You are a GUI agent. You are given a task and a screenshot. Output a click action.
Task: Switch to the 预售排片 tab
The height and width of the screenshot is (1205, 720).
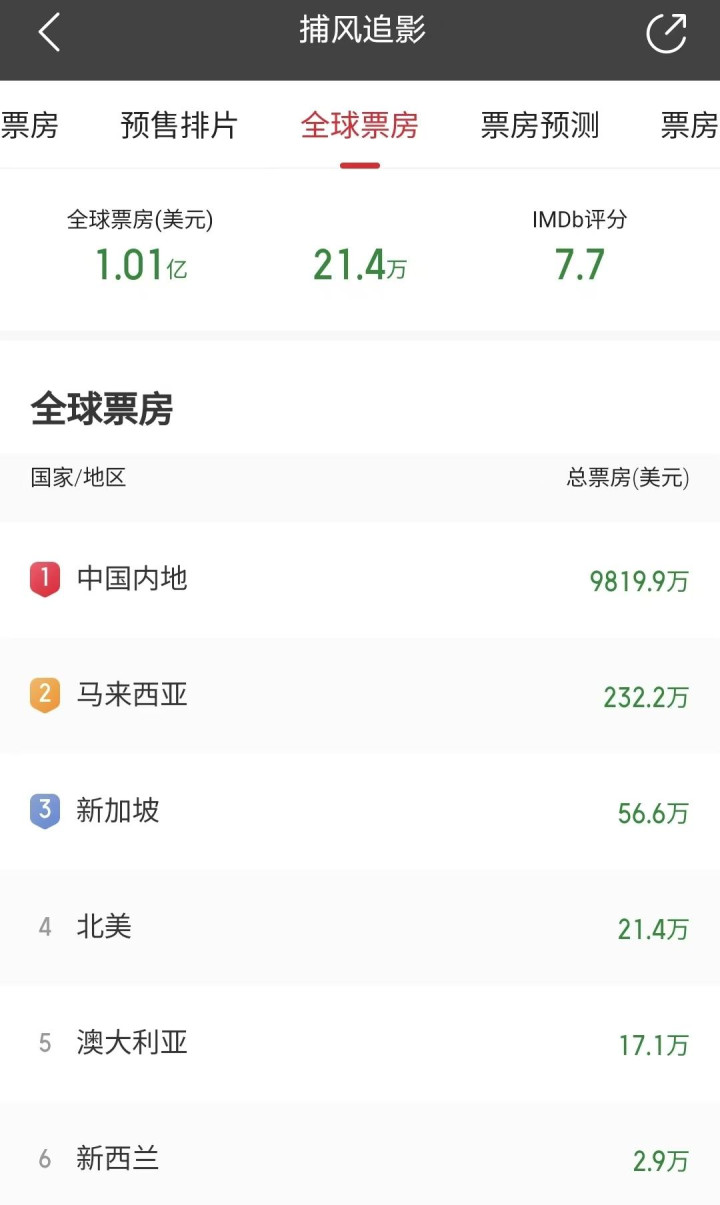[x=179, y=125]
